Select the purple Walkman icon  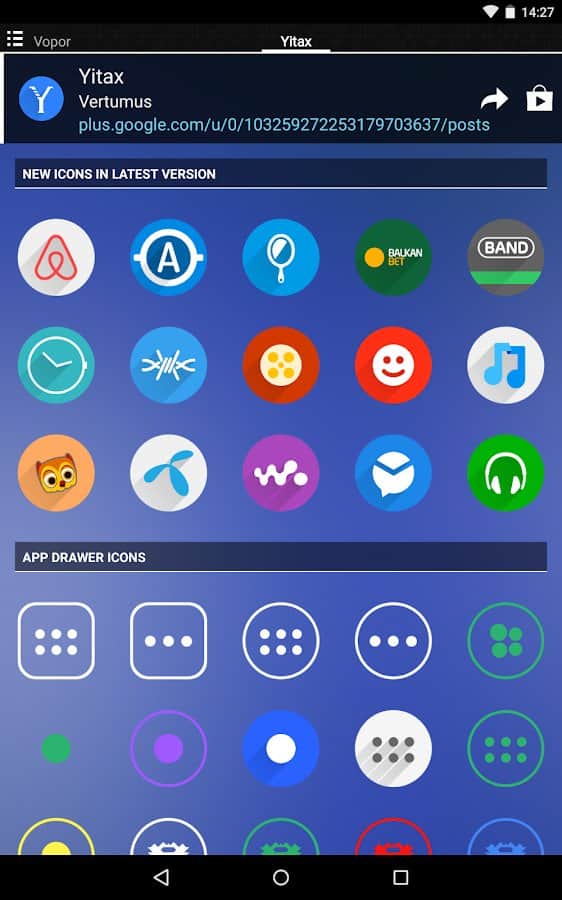coord(281,473)
